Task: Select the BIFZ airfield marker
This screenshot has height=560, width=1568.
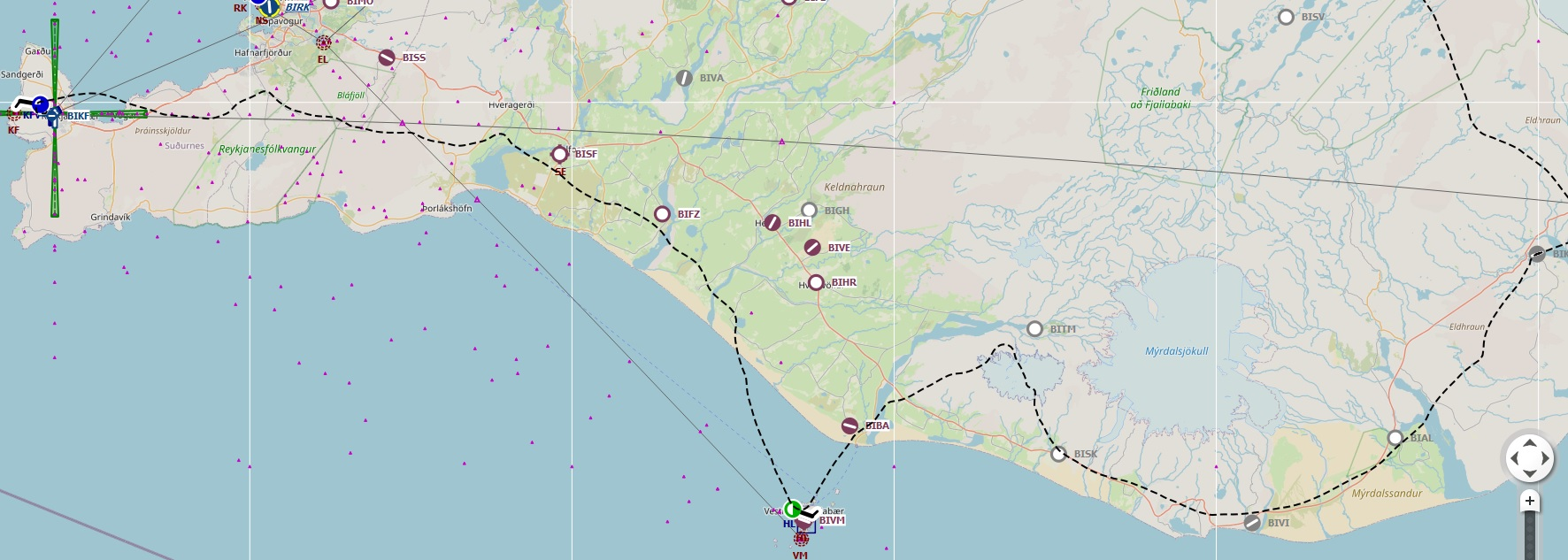Action: click(662, 214)
